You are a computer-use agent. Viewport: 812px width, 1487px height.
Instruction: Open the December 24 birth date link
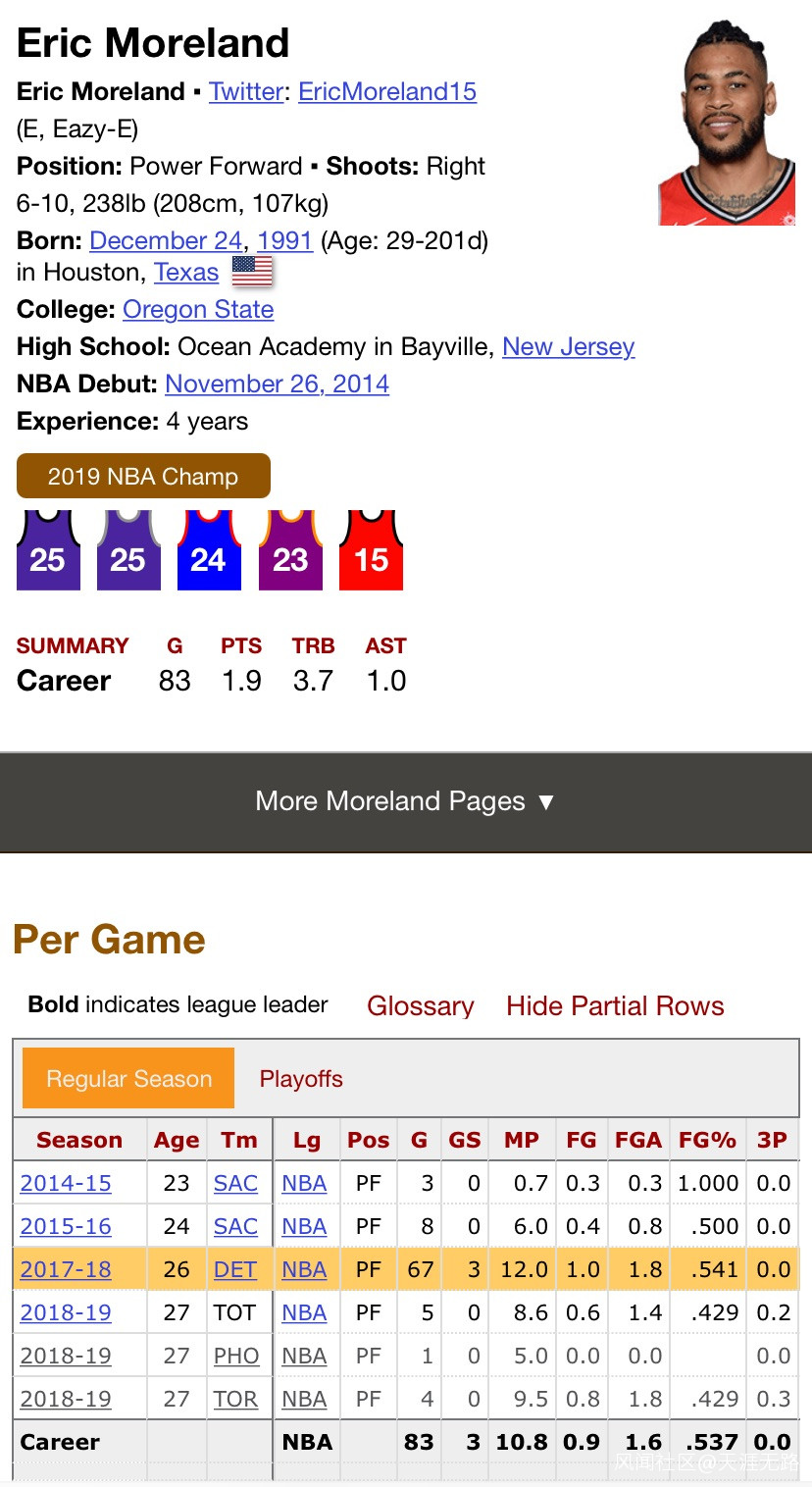166,240
